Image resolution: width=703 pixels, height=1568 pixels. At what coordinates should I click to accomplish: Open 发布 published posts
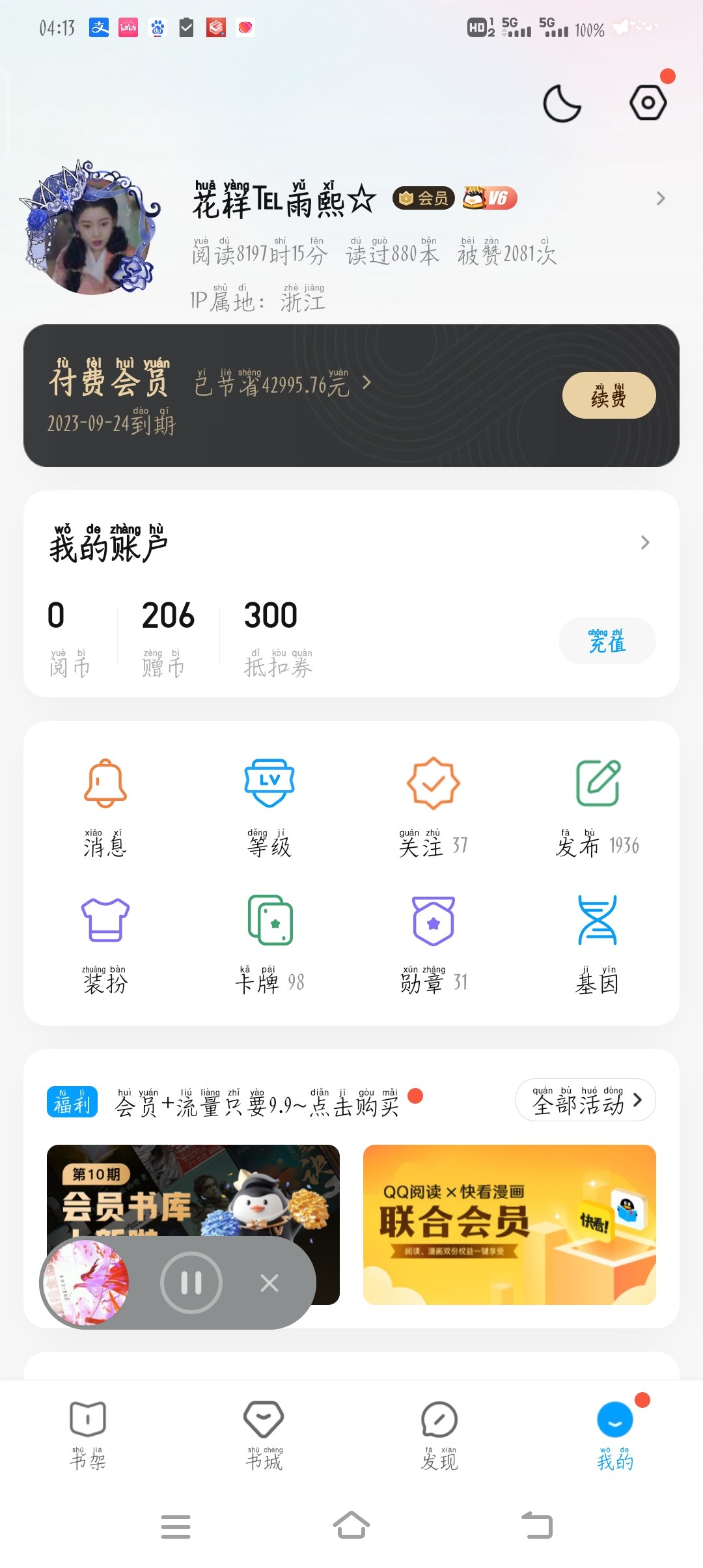[x=598, y=807]
